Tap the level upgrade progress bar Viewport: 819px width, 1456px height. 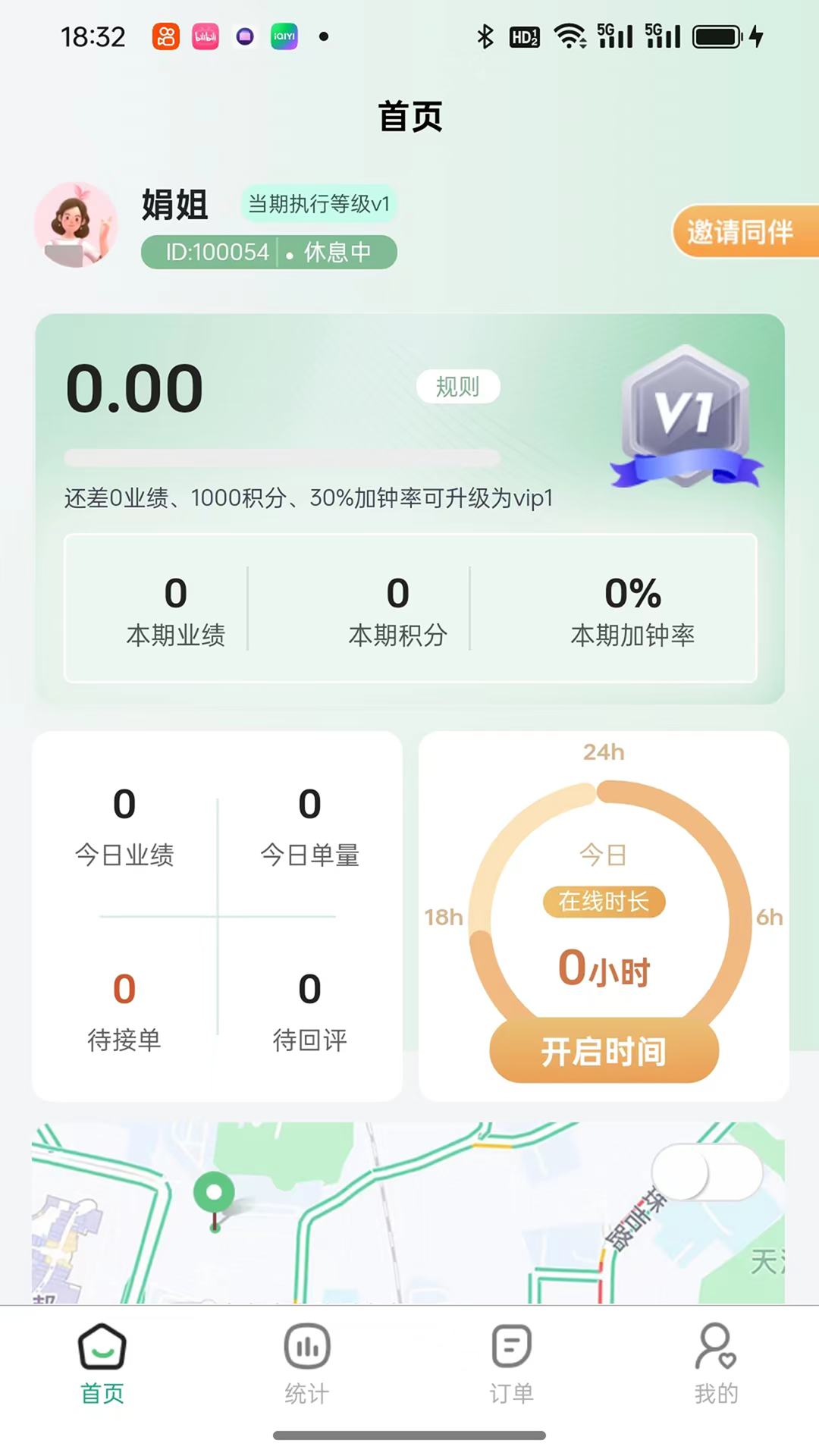[282, 458]
